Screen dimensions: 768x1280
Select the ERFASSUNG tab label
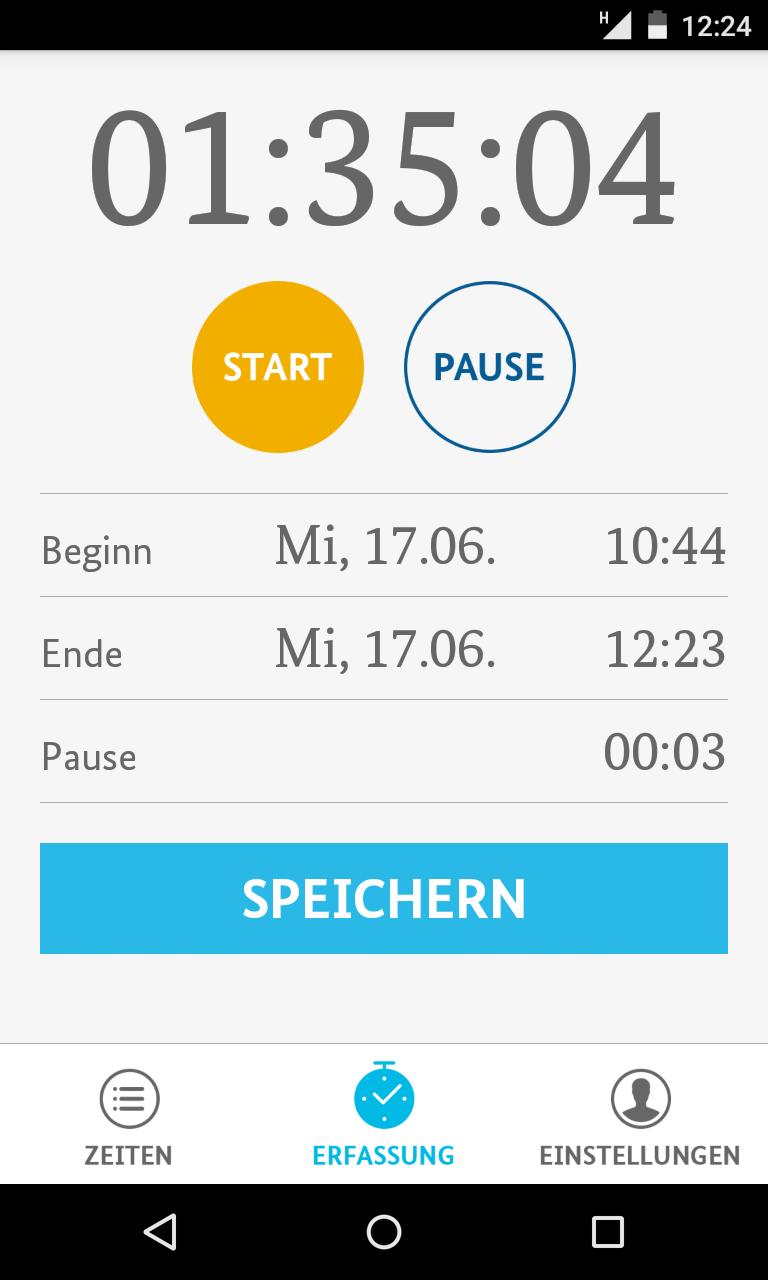click(x=383, y=1155)
